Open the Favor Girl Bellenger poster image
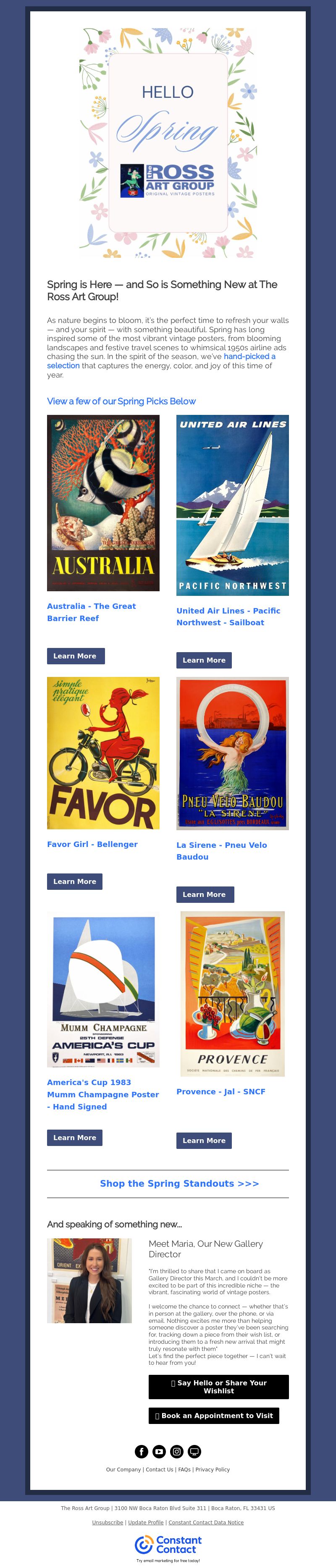336x1568 pixels. 103,753
